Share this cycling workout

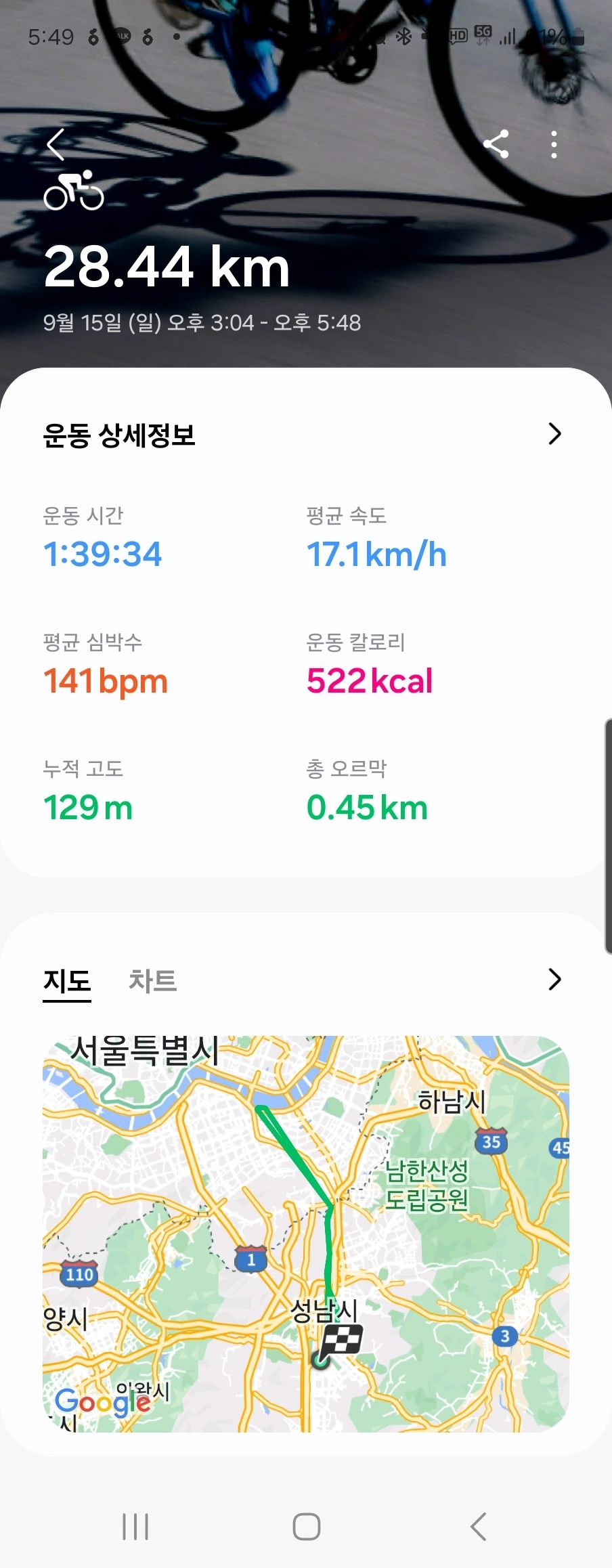point(496,144)
